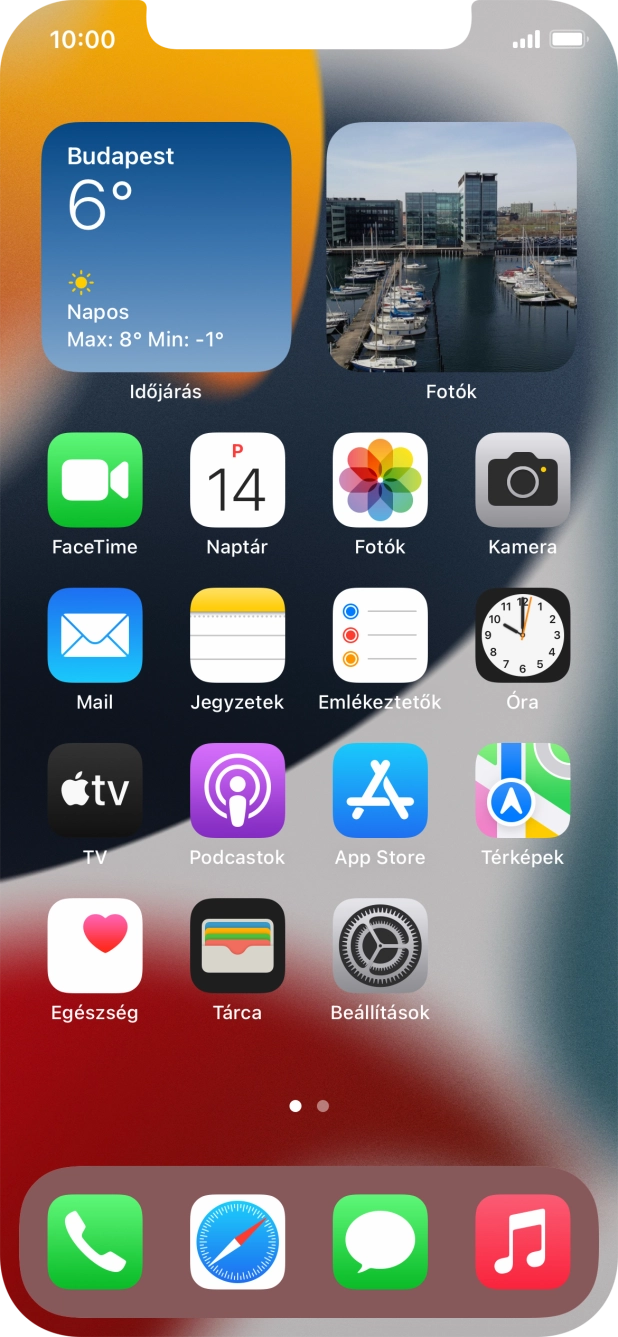Open the Budapest weather widget
The image size is (618, 1337).
[166, 247]
